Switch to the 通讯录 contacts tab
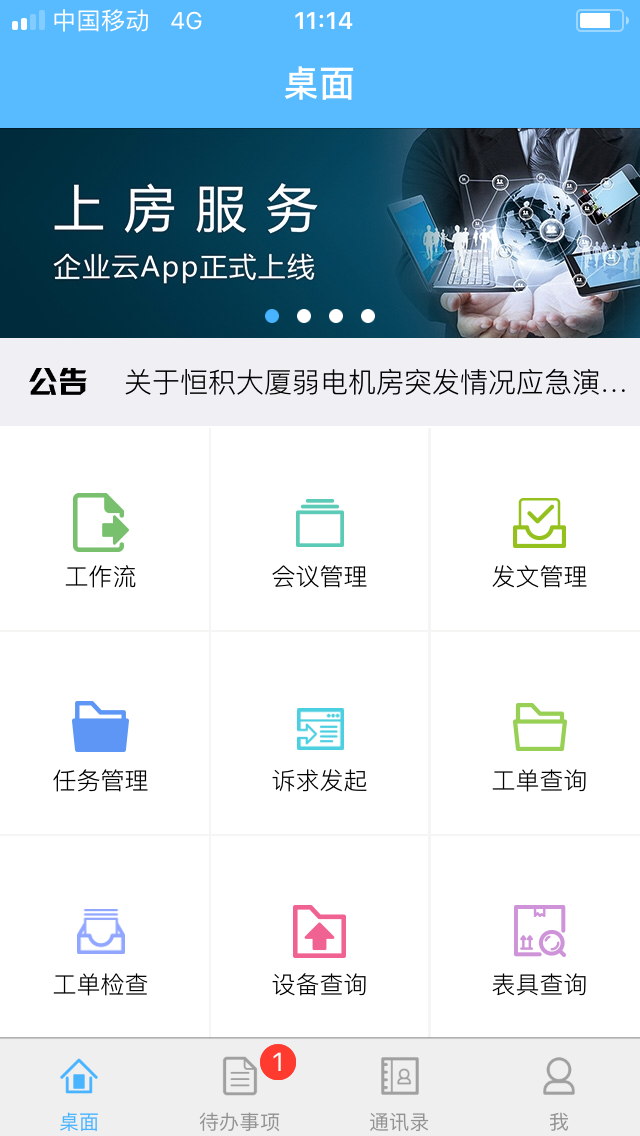The width and height of the screenshot is (640, 1136). click(399, 1090)
